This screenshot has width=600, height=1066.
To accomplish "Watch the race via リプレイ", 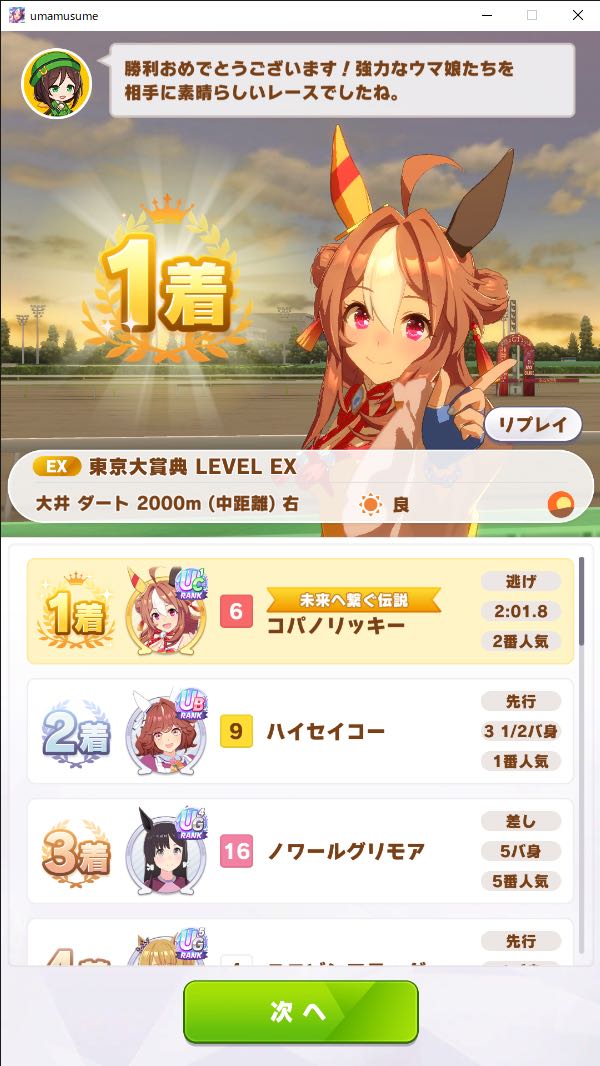I will 533,425.
